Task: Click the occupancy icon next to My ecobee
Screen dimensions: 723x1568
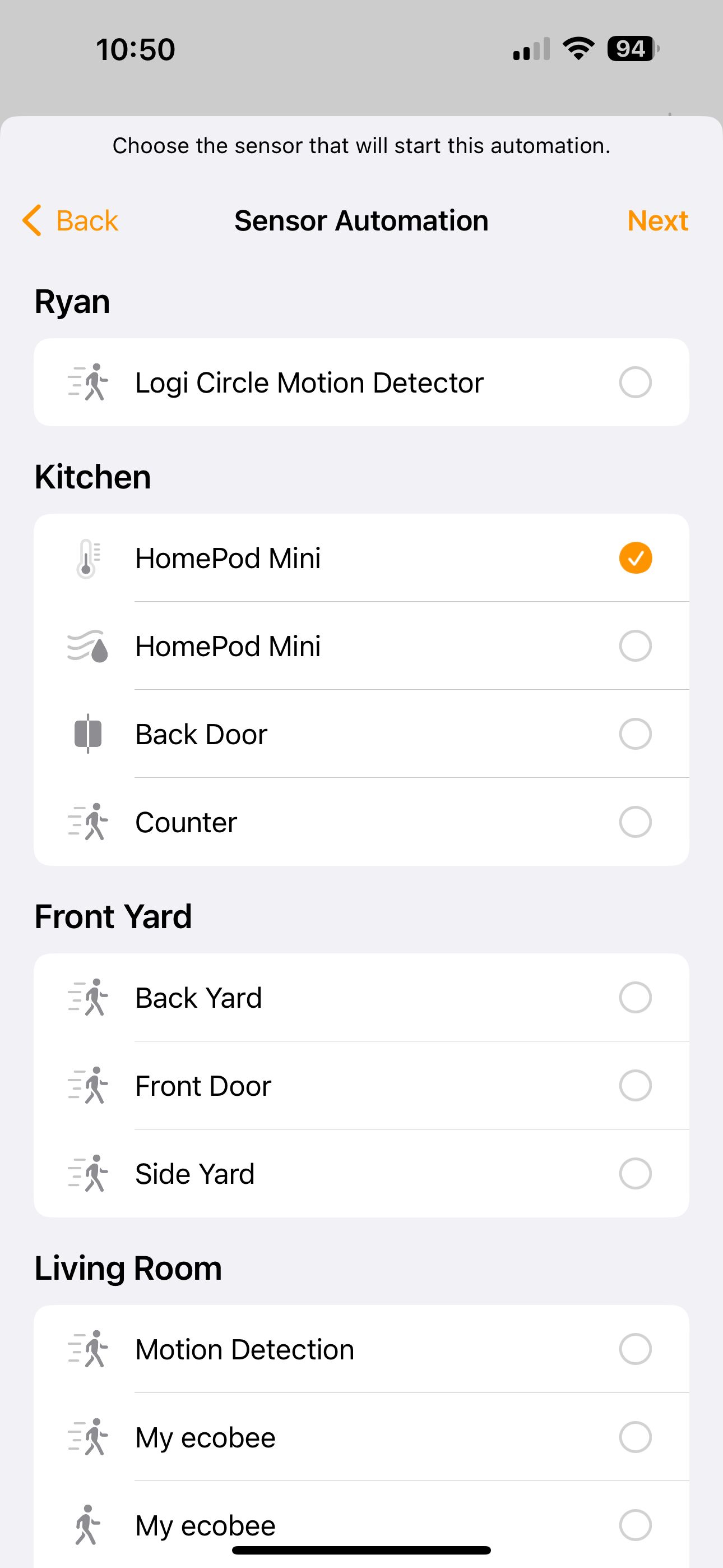Action: tap(87, 1524)
